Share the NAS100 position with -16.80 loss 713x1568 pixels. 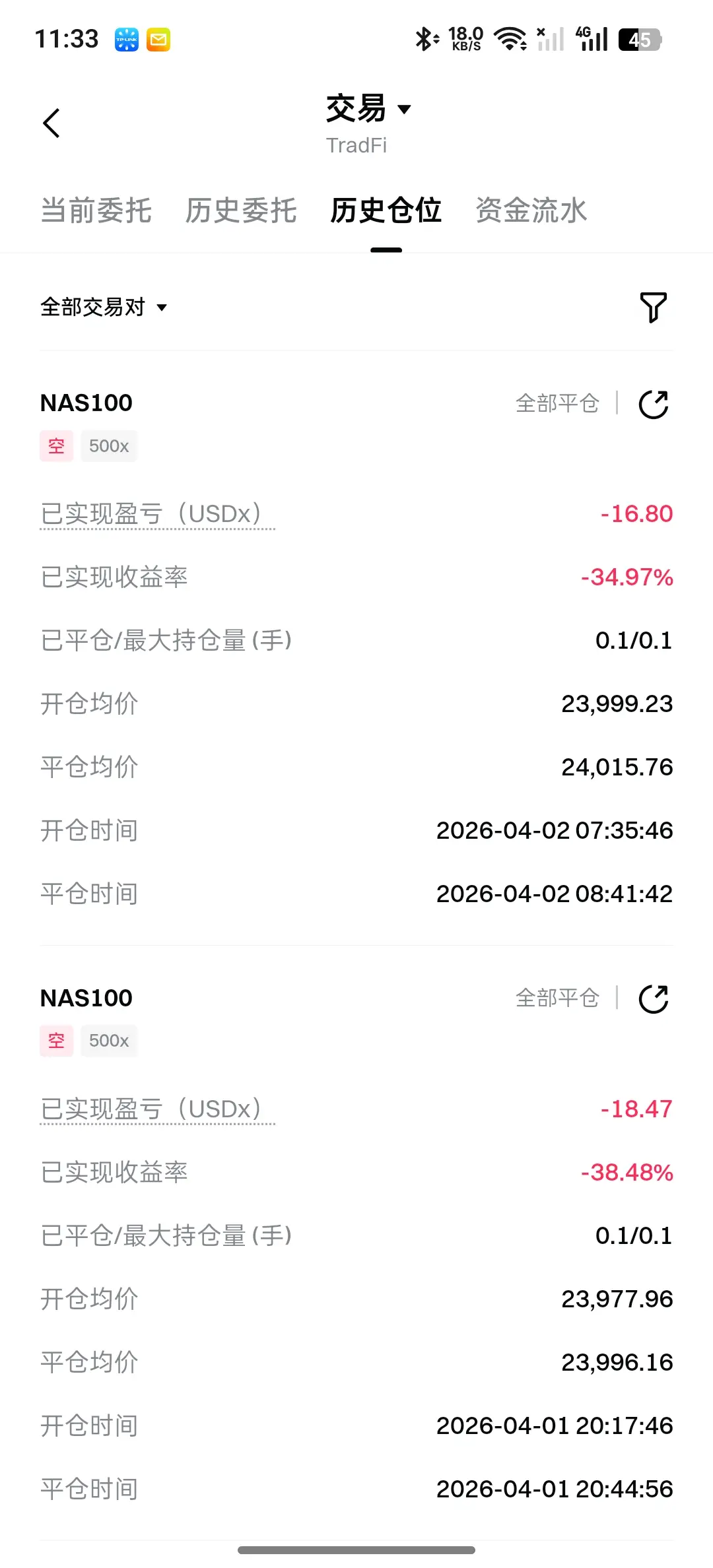pyautogui.click(x=654, y=404)
